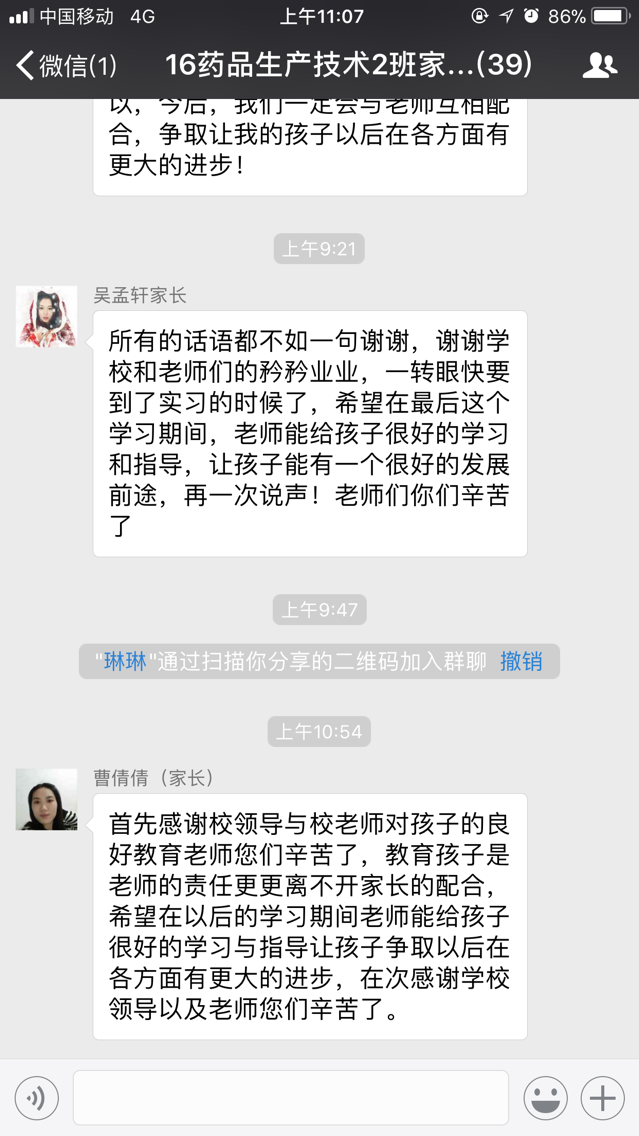Tap 撤销 to revoke 琳琳's join
The width and height of the screenshot is (639, 1136).
click(521, 661)
